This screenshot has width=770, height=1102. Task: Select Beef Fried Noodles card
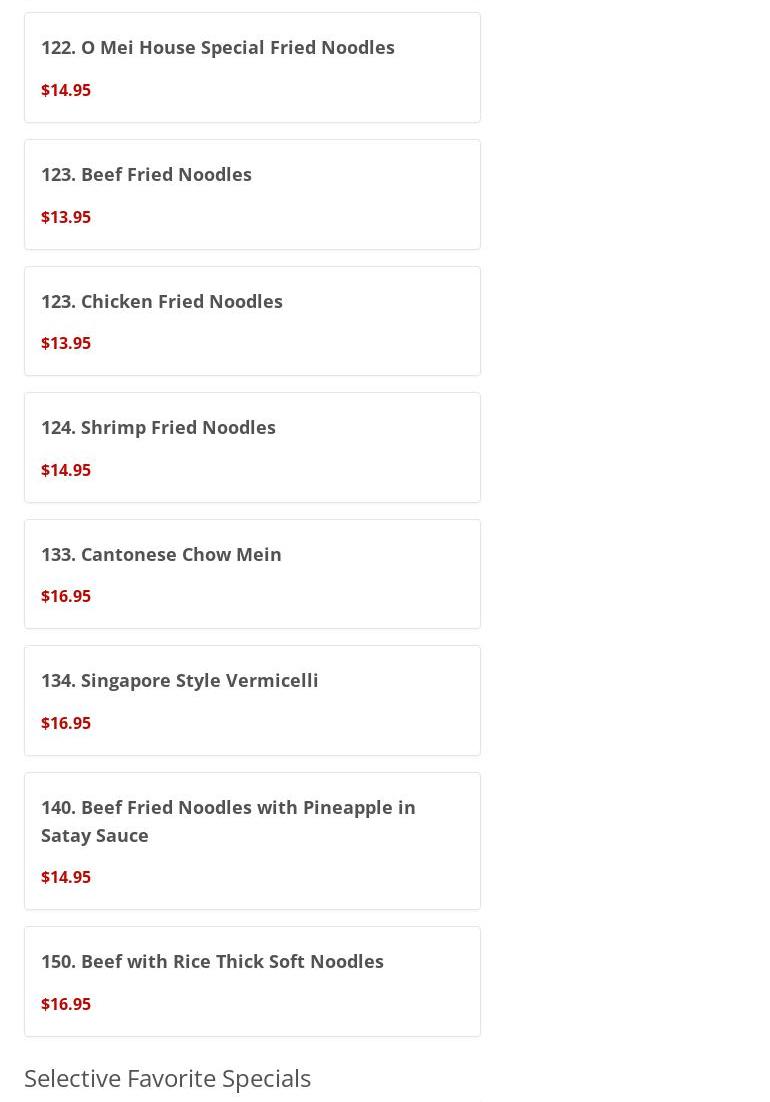coord(252,194)
